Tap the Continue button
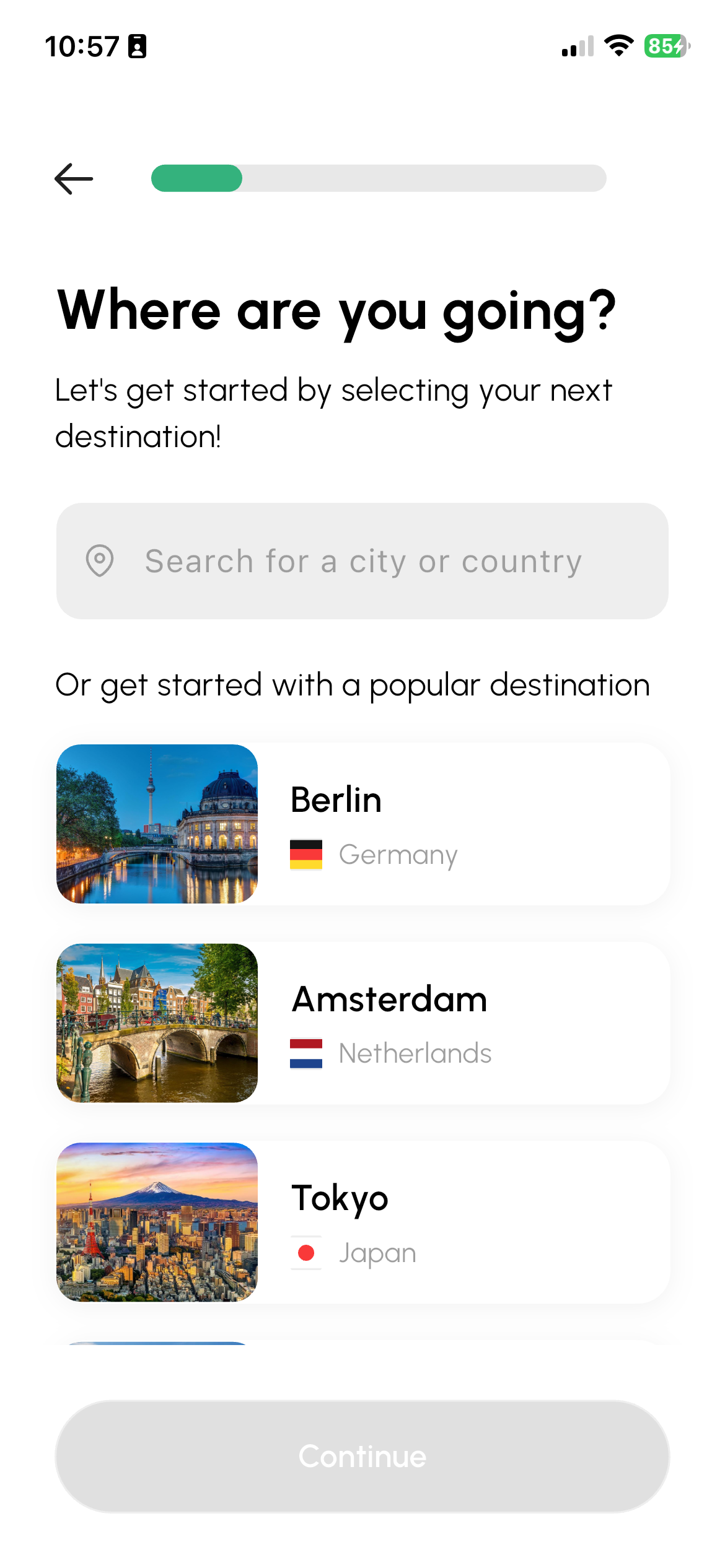The image size is (725, 1568). (362, 1457)
